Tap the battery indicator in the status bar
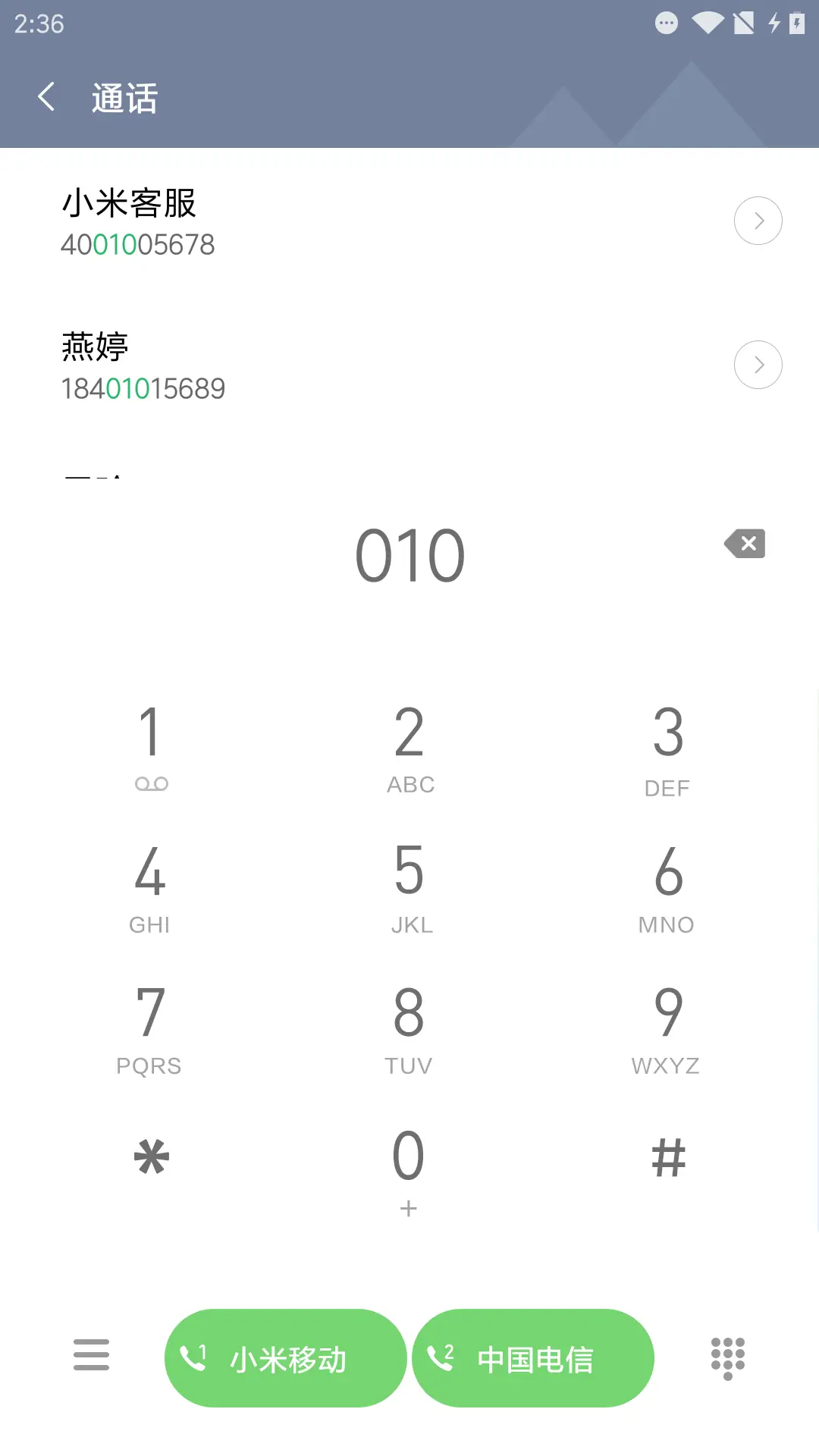The image size is (819, 1456). pos(797,24)
